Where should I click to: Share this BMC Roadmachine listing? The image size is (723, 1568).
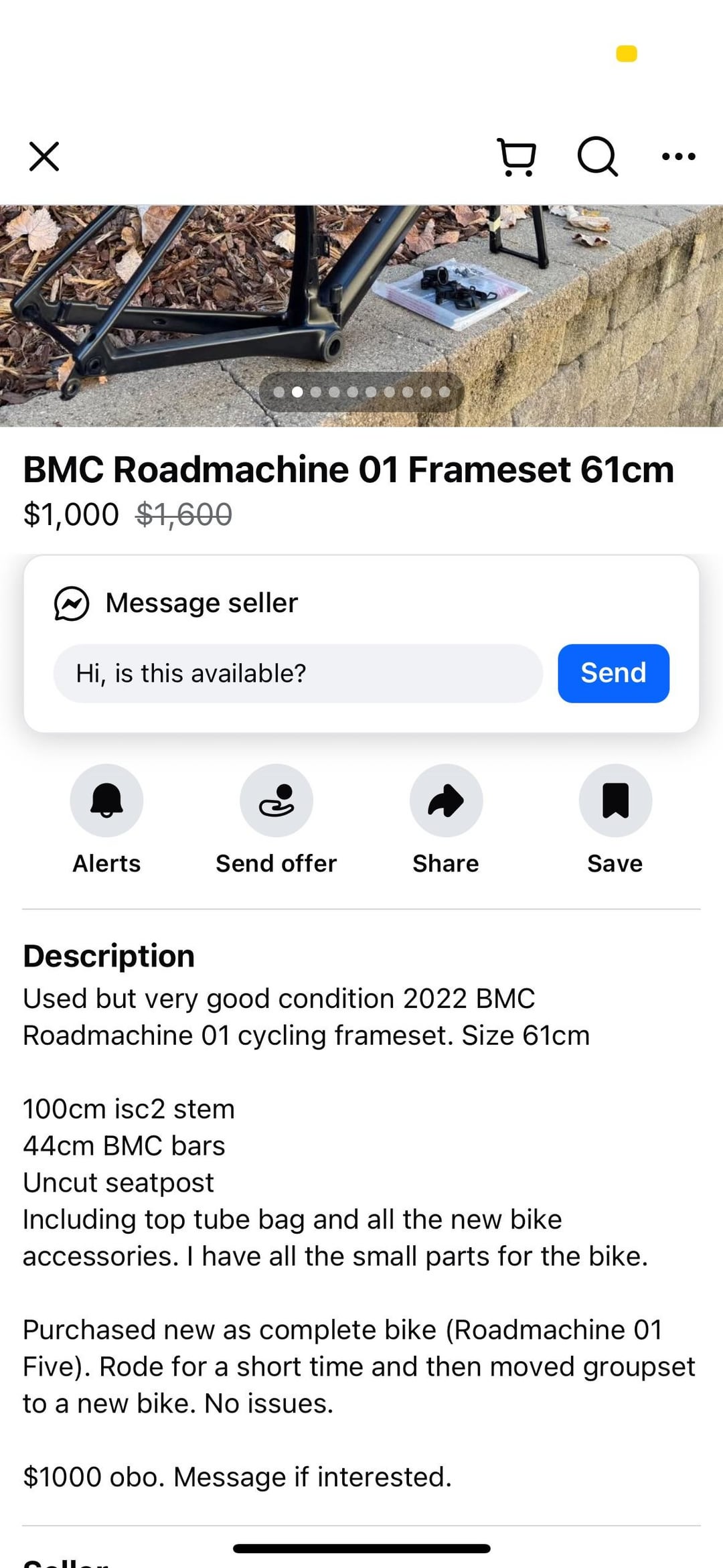pyautogui.click(x=446, y=800)
